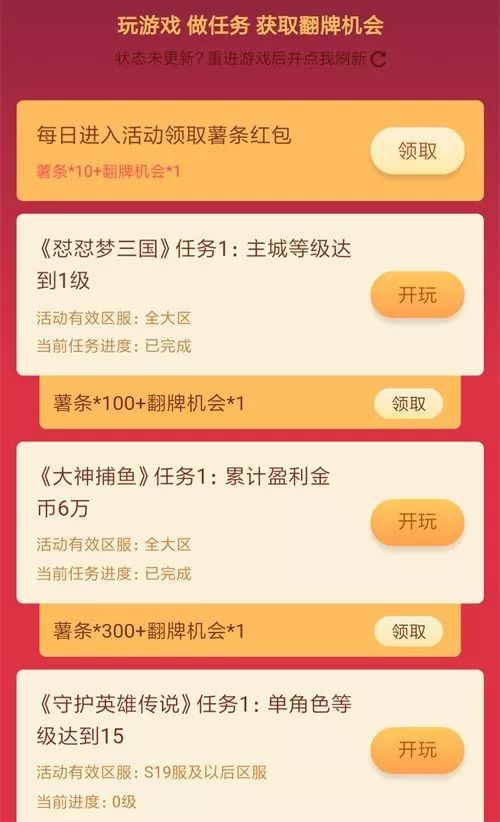Claim 薯条*300 and flip chance reward
500x822 pixels.
pyautogui.click(x=408, y=631)
